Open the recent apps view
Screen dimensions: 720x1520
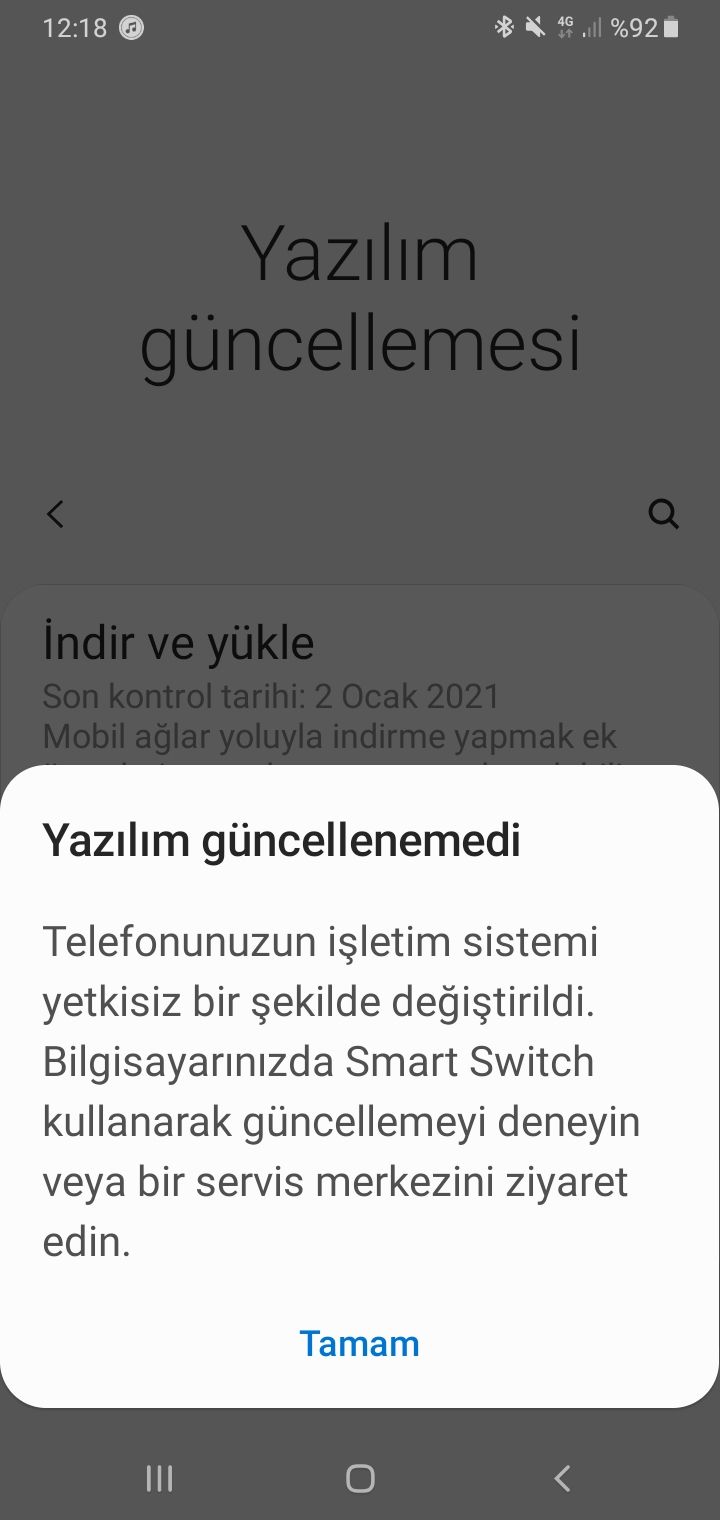[x=159, y=1478]
